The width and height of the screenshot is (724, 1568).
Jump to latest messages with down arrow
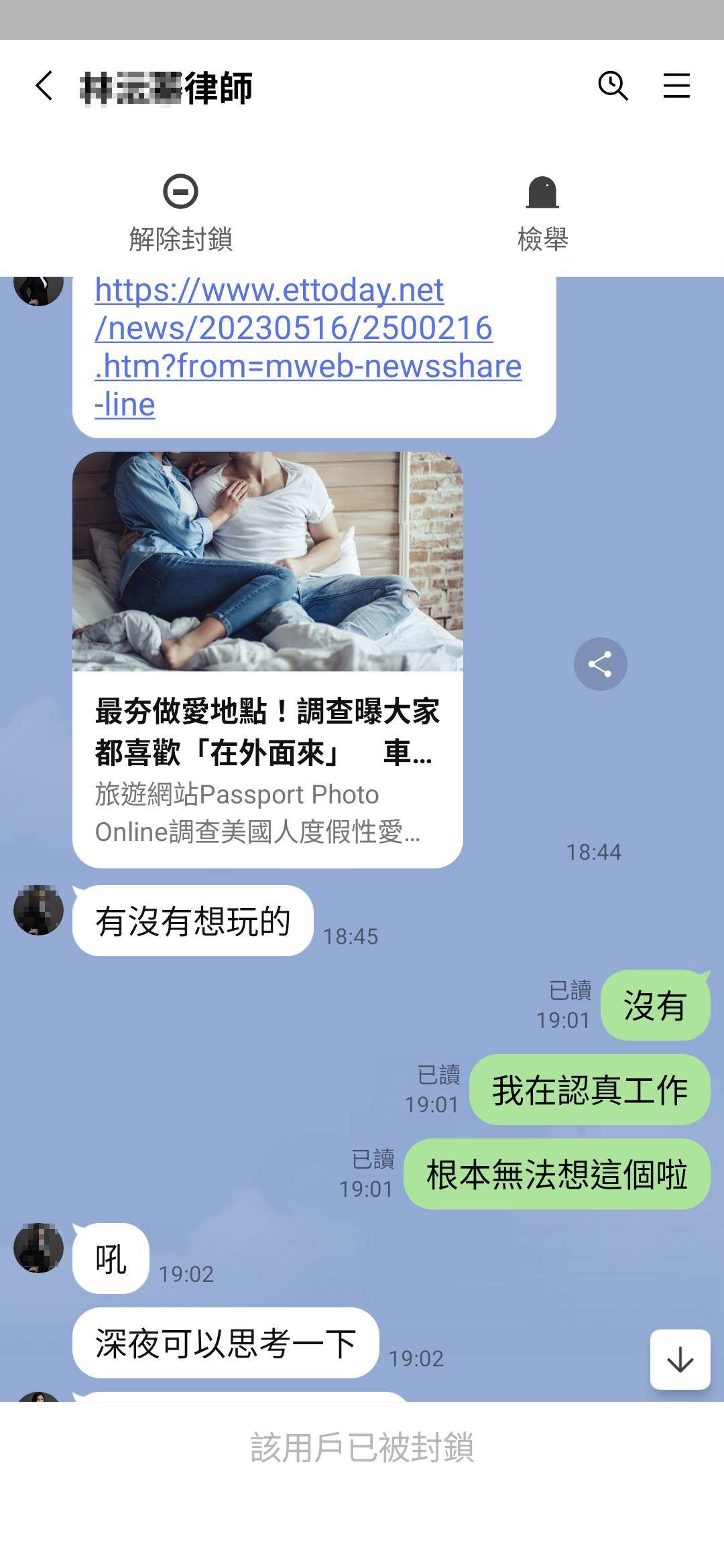click(x=680, y=1360)
